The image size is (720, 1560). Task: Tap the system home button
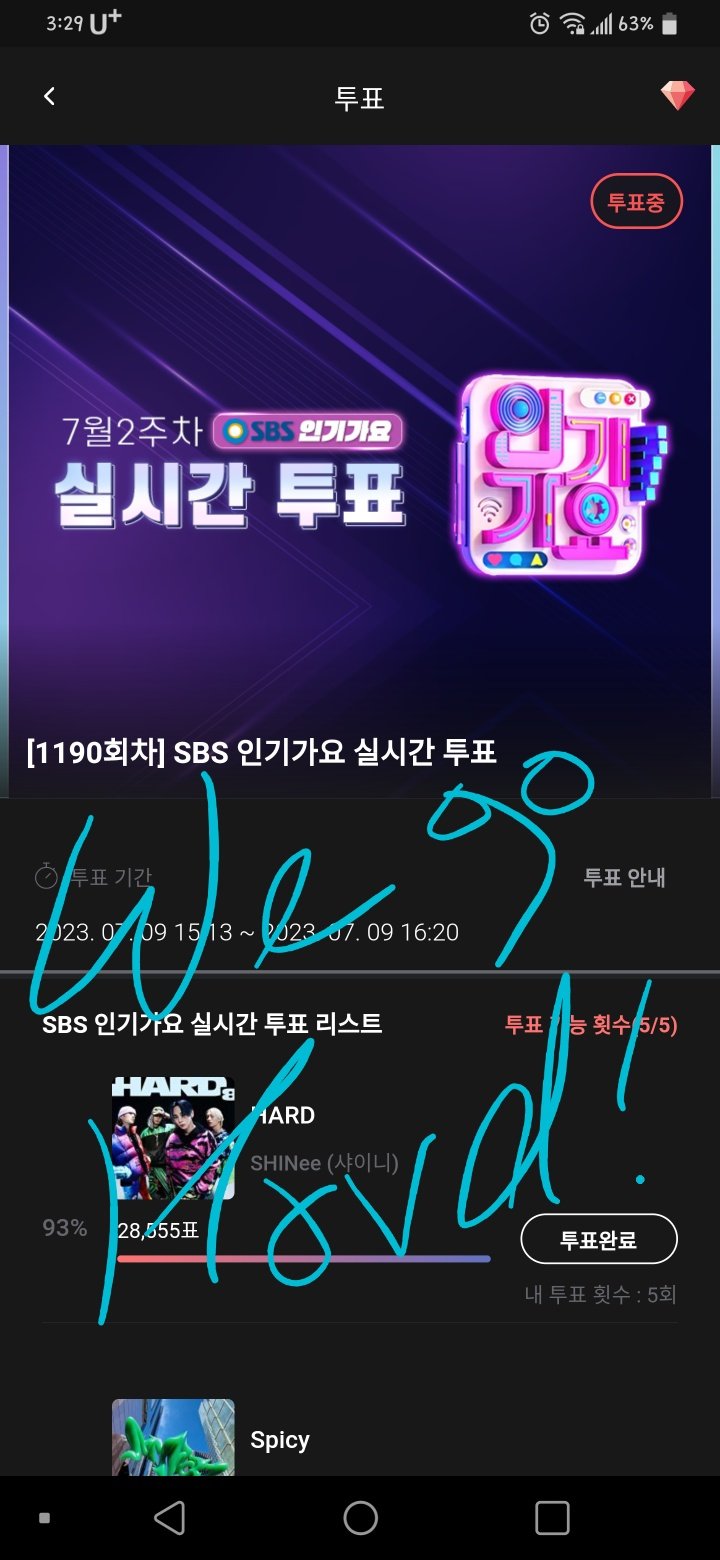(x=360, y=1518)
